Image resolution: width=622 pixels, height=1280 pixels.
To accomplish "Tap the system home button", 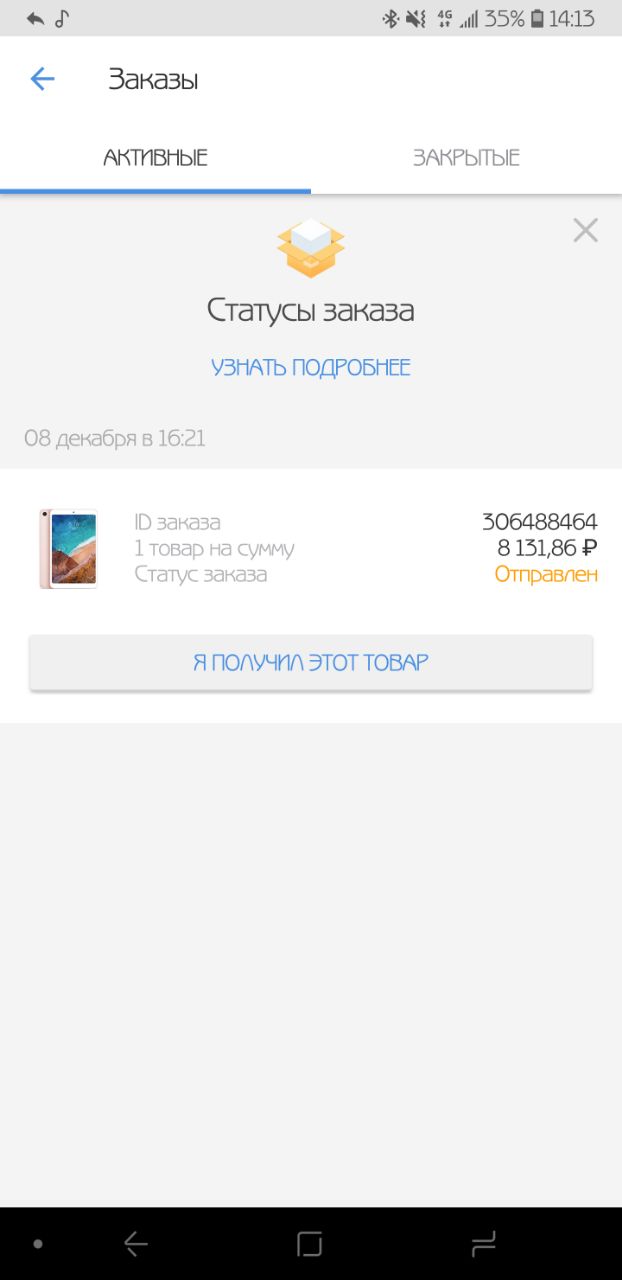I will [310, 1244].
